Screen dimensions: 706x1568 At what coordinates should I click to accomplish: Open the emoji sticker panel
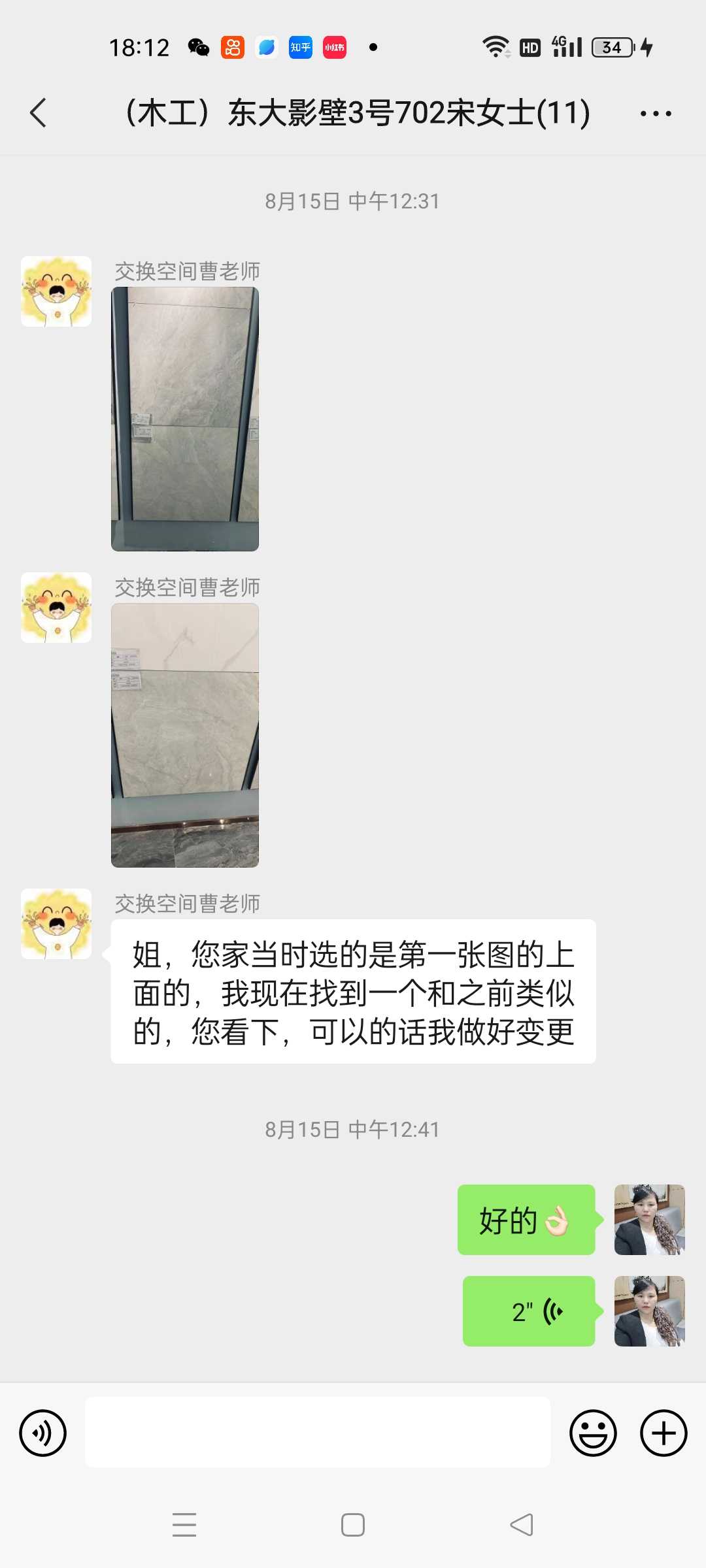click(x=593, y=1433)
